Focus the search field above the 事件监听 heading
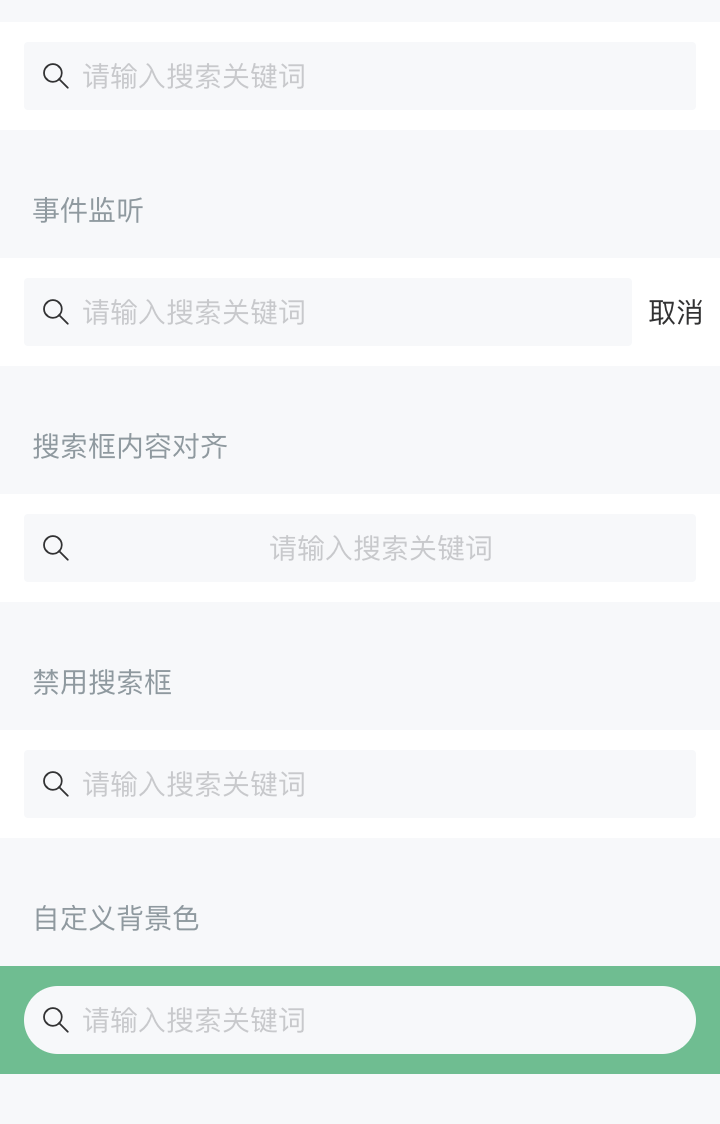The image size is (720, 1124). point(360,76)
